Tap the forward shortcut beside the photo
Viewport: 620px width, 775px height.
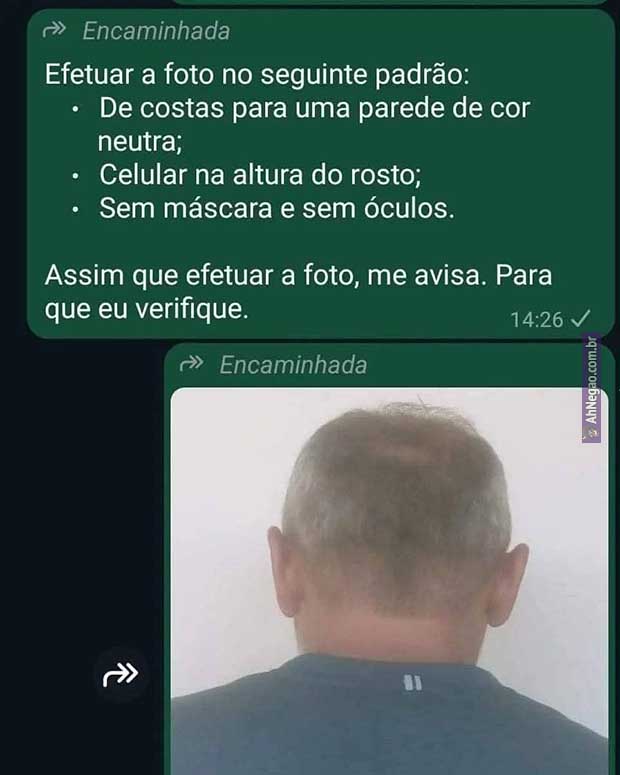tap(121, 675)
